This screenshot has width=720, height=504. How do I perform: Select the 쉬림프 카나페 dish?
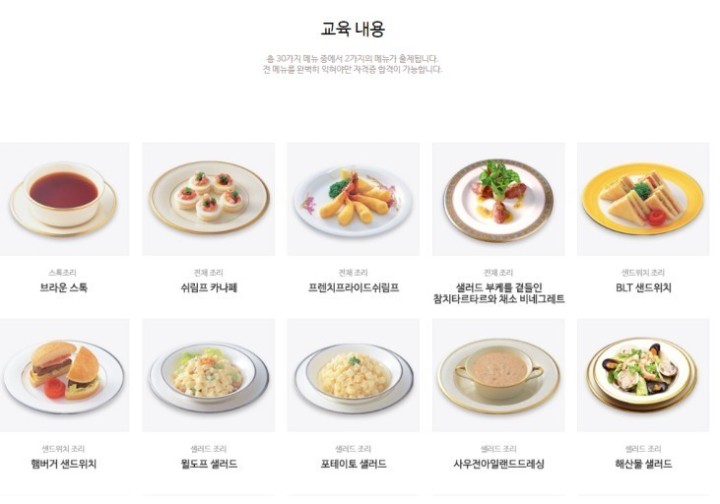tap(208, 198)
